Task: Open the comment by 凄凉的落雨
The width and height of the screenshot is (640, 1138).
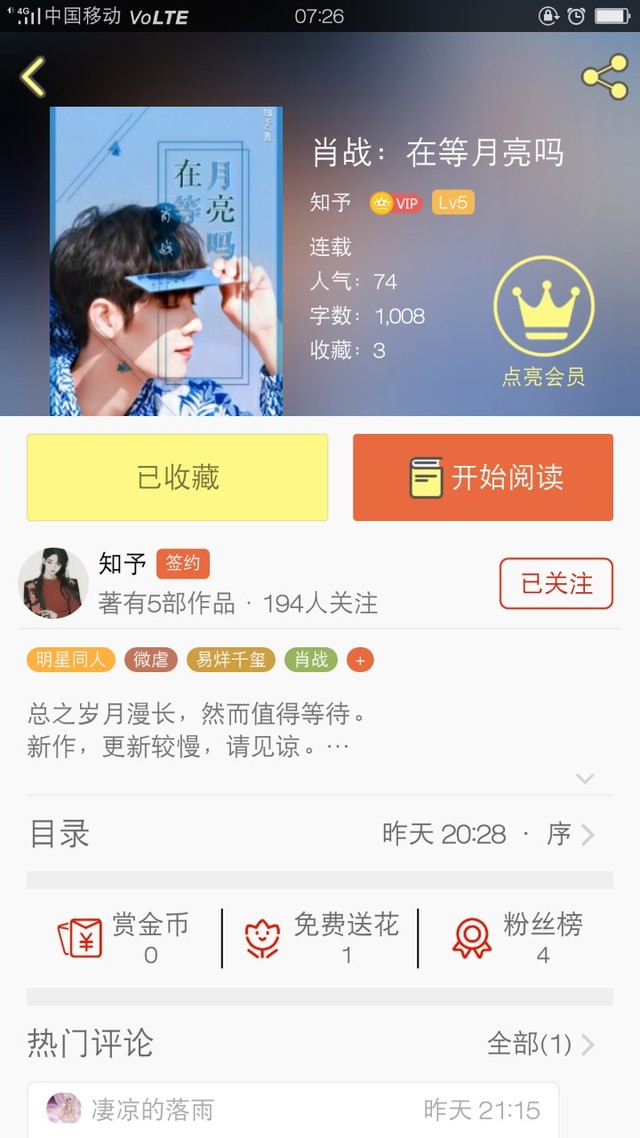Action: pyautogui.click(x=292, y=1110)
